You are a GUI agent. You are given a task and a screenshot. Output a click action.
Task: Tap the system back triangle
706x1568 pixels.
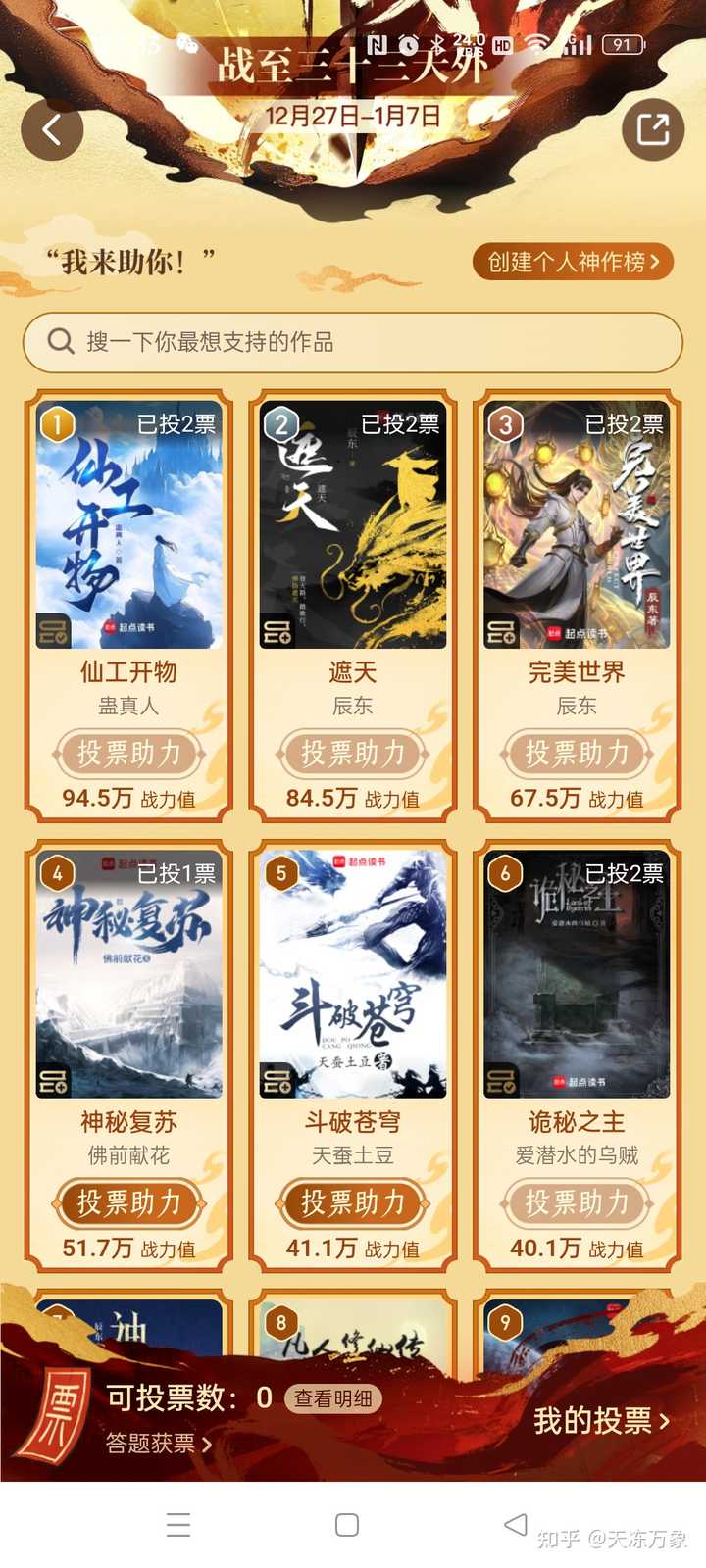click(516, 1524)
